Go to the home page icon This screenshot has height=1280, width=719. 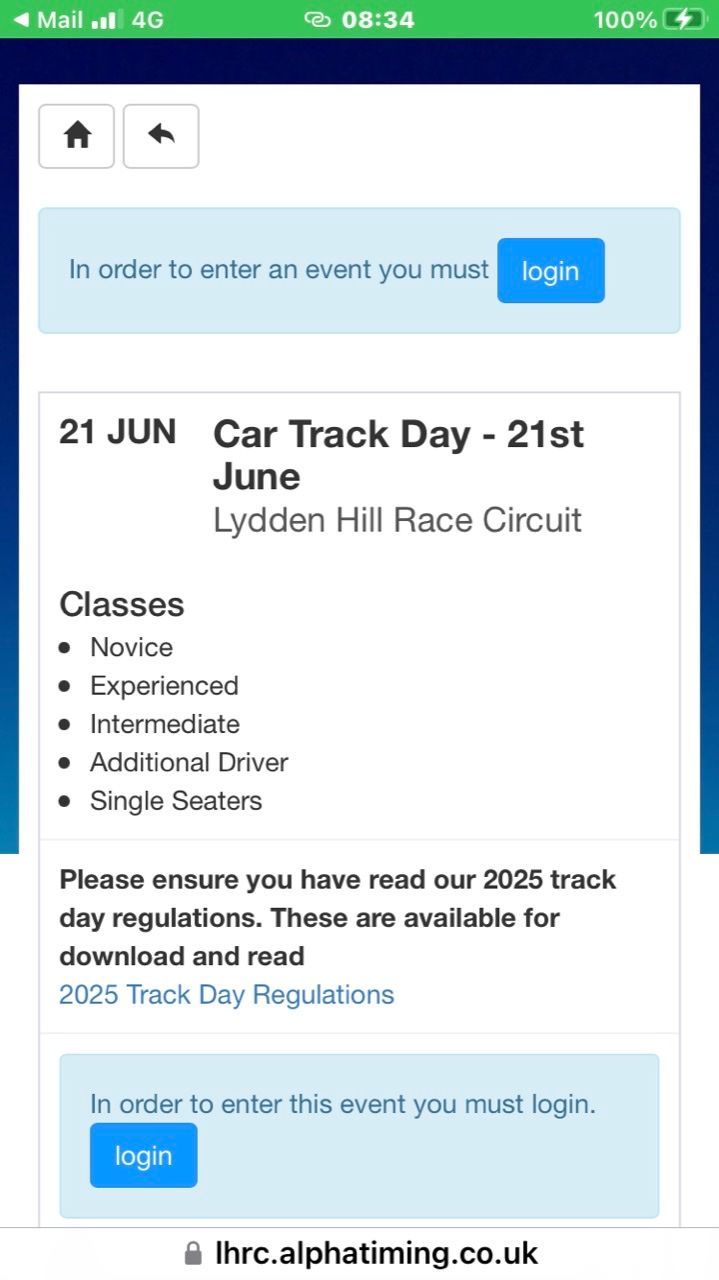(x=77, y=136)
